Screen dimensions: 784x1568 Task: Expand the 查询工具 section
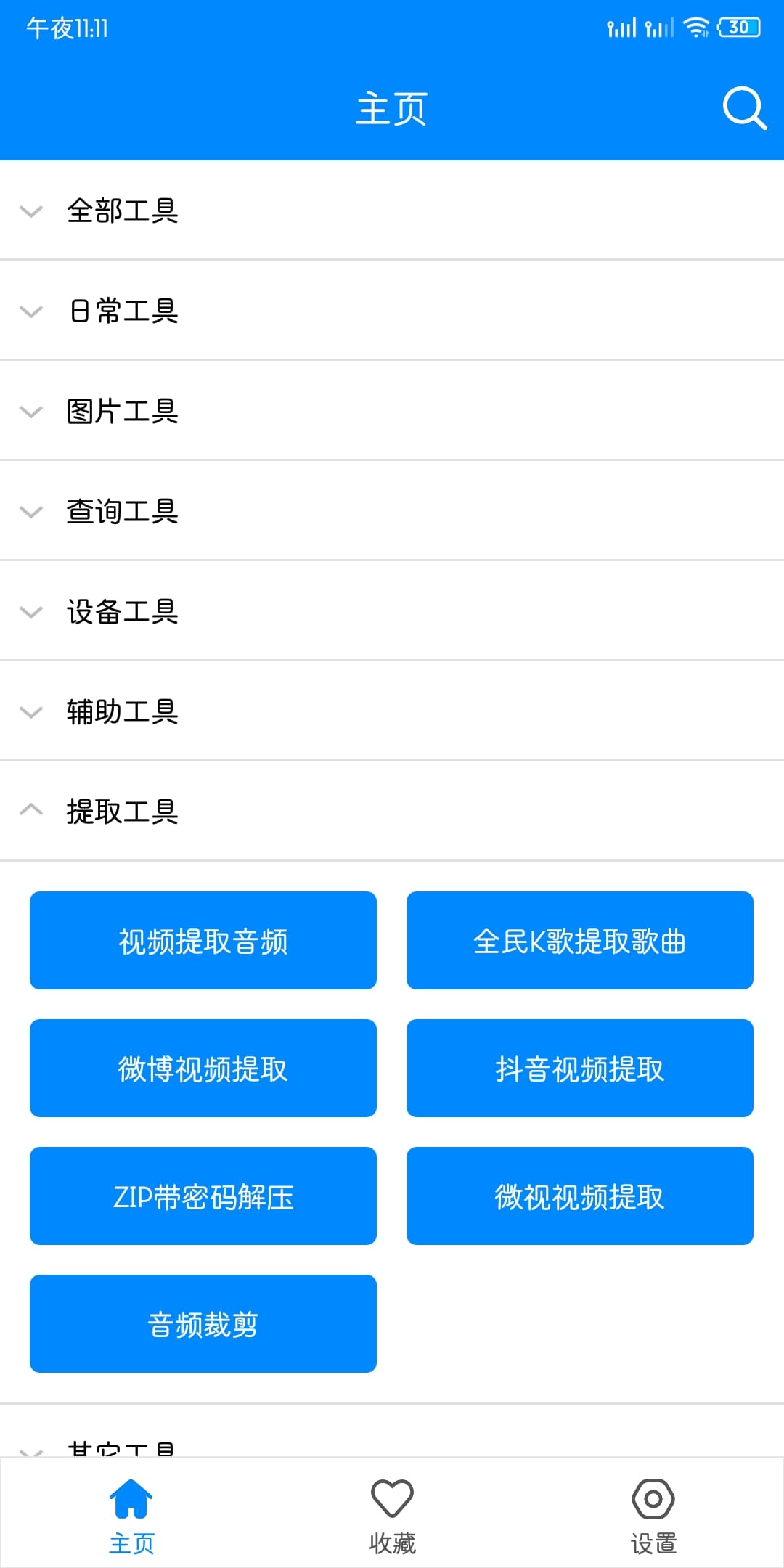pos(392,511)
